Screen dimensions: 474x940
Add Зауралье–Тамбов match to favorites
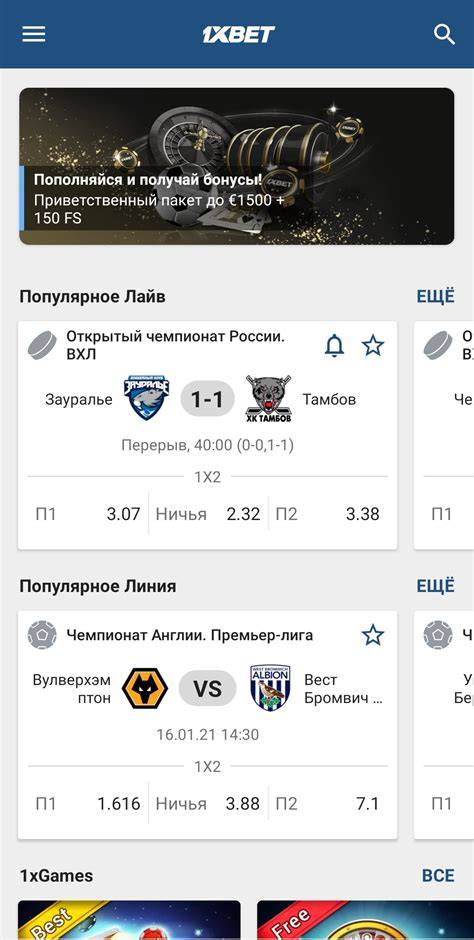(373, 346)
